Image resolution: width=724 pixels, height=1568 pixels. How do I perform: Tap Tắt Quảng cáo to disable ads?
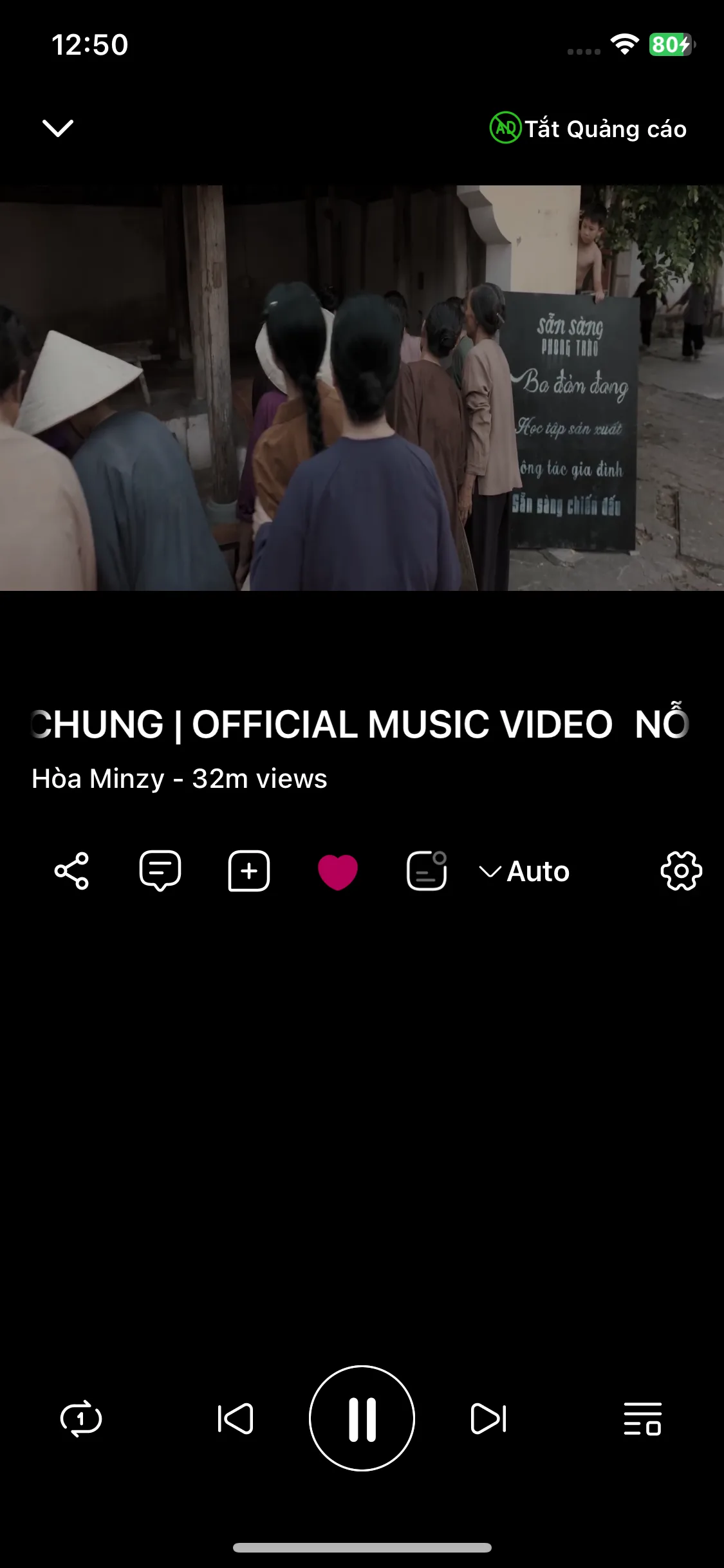pyautogui.click(x=588, y=128)
